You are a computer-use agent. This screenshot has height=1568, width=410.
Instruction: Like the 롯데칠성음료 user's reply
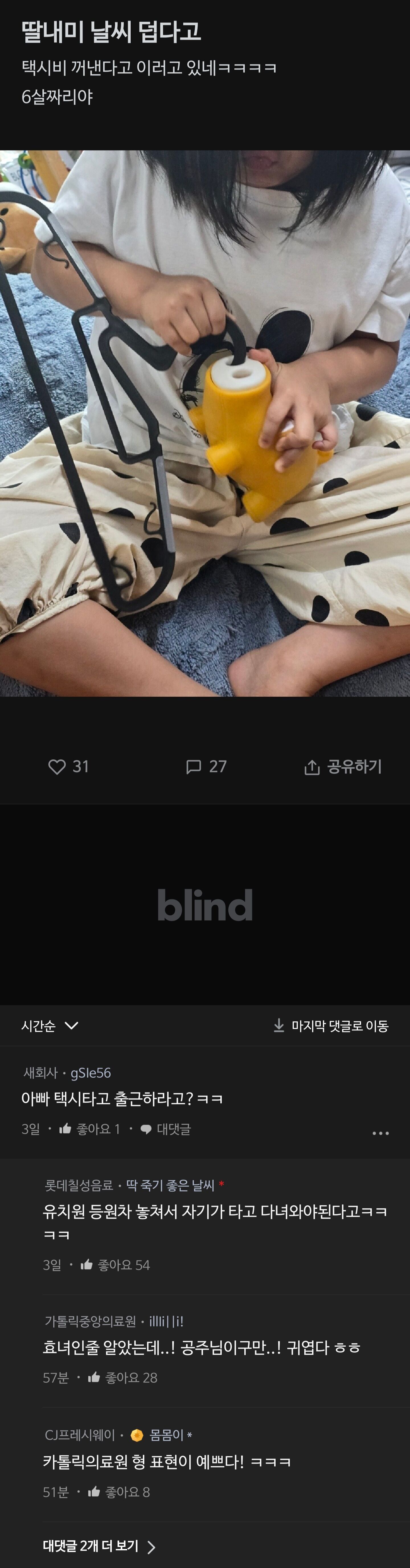115,1265
